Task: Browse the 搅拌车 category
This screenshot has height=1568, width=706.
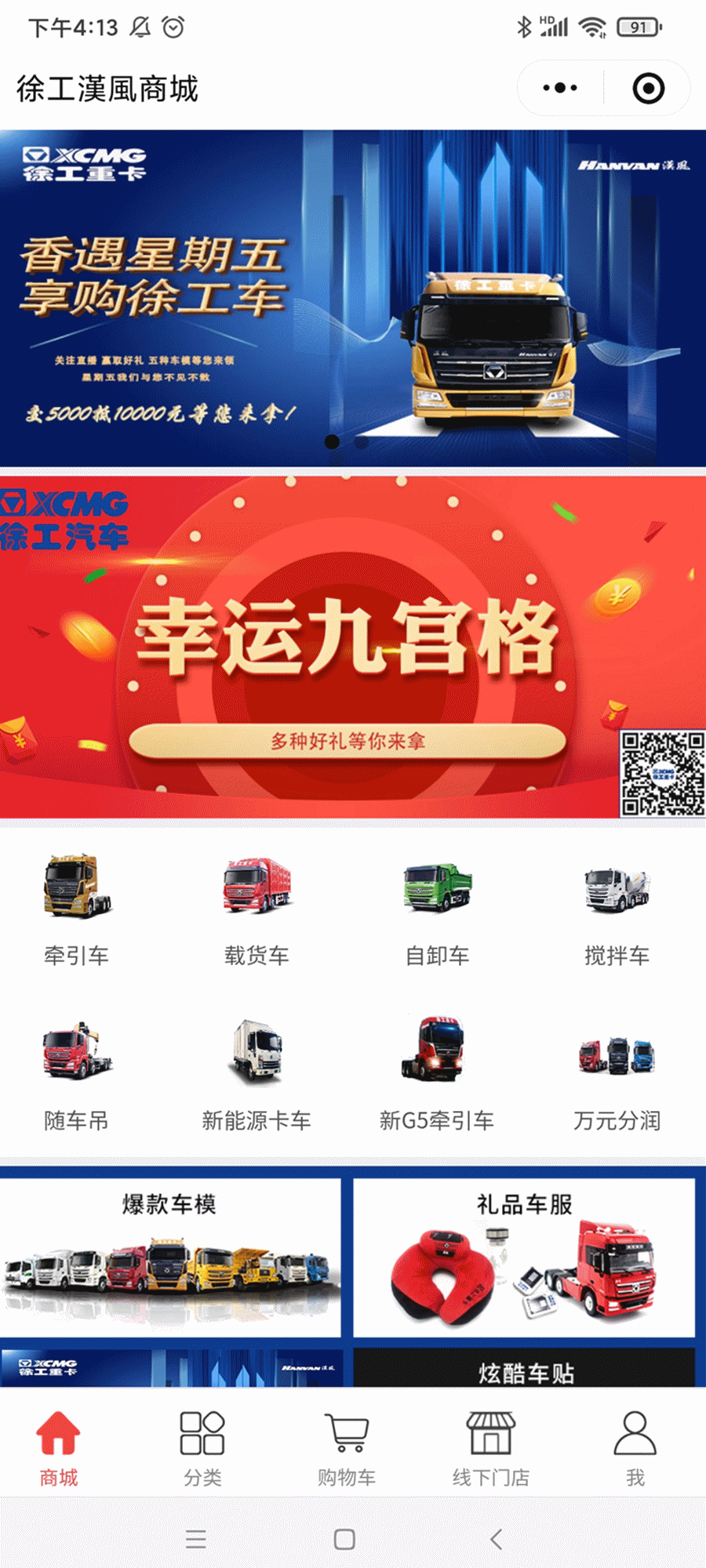Action: [x=617, y=909]
